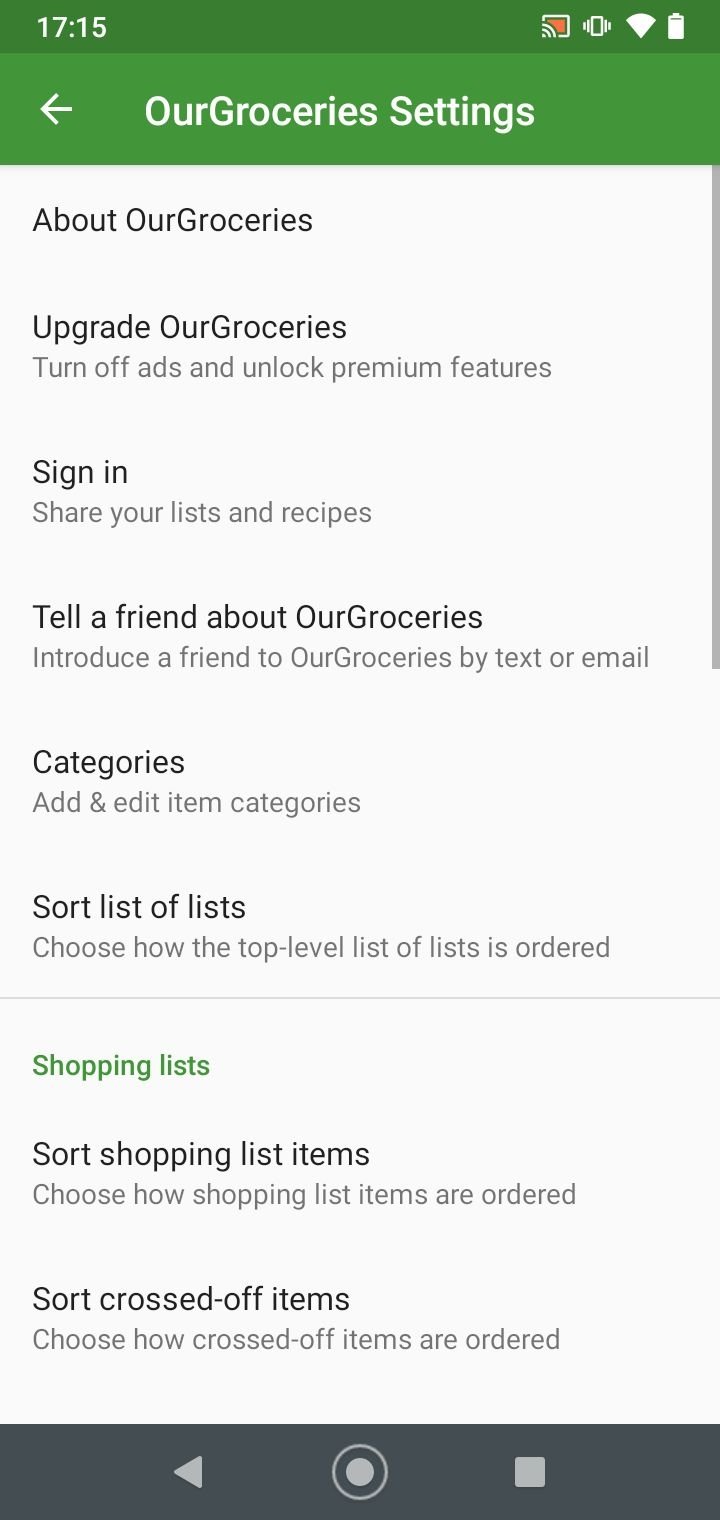Tap Tell a friend about OurGroceries
The image size is (720, 1520).
360,636
